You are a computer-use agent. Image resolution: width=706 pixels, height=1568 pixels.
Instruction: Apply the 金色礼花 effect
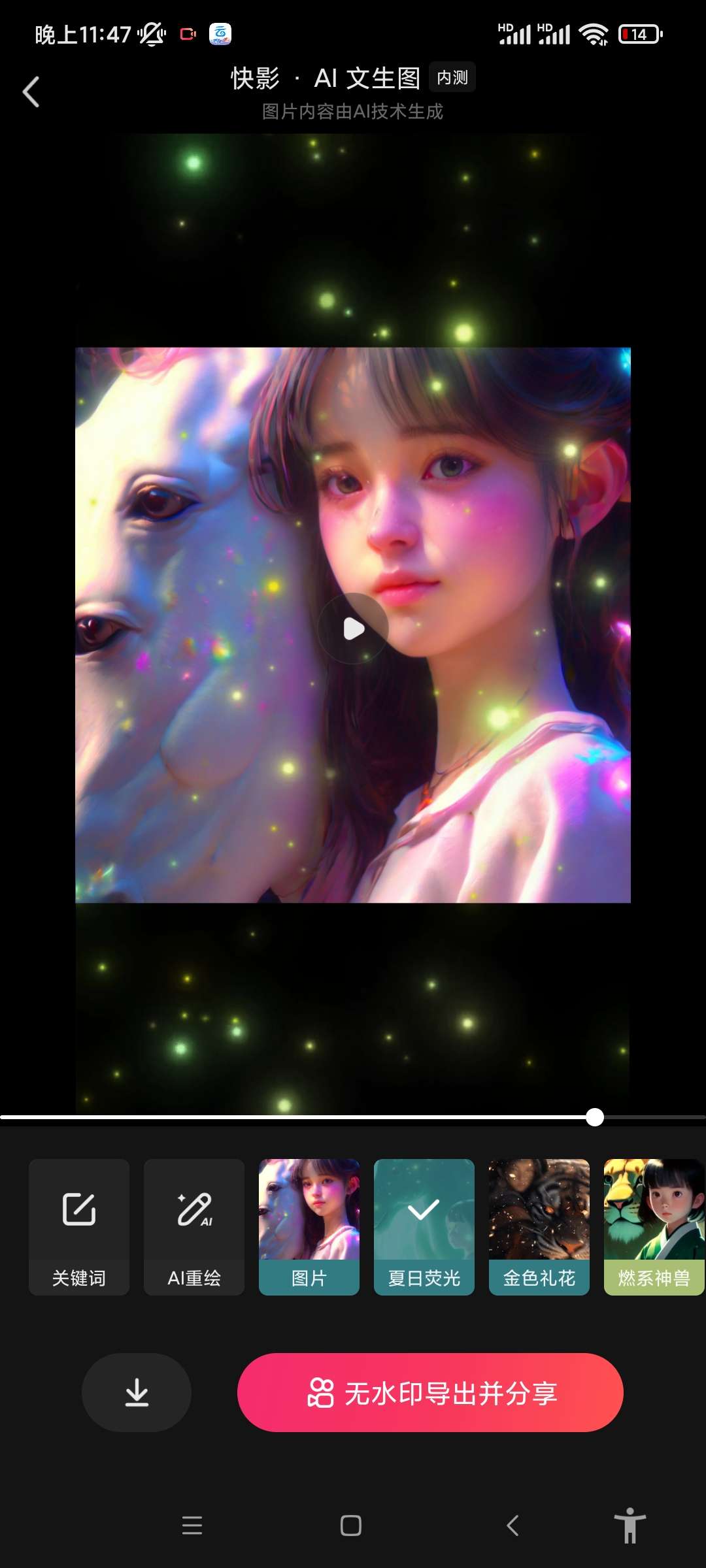click(x=539, y=1227)
